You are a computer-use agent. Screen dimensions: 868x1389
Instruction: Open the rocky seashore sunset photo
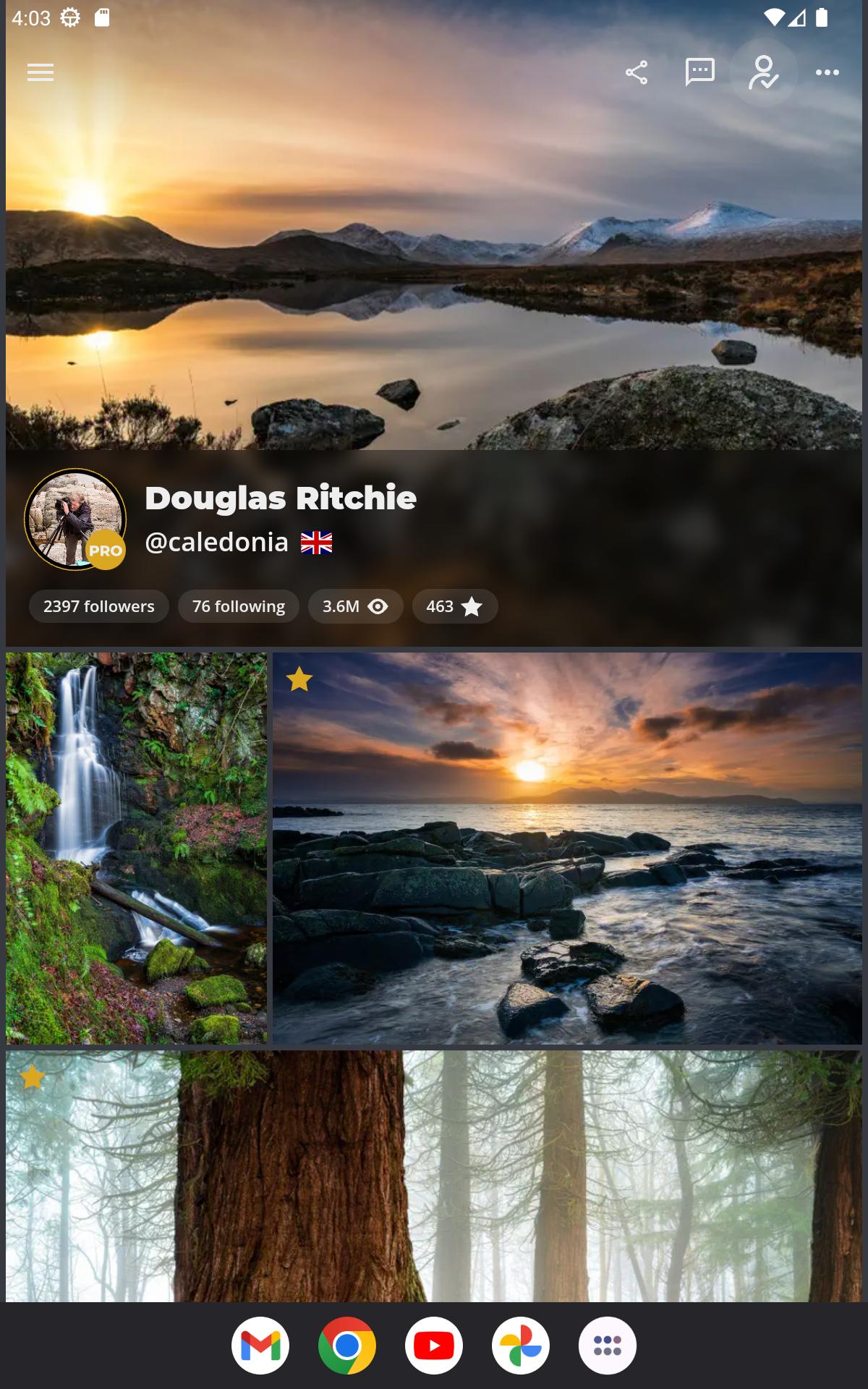(567, 848)
